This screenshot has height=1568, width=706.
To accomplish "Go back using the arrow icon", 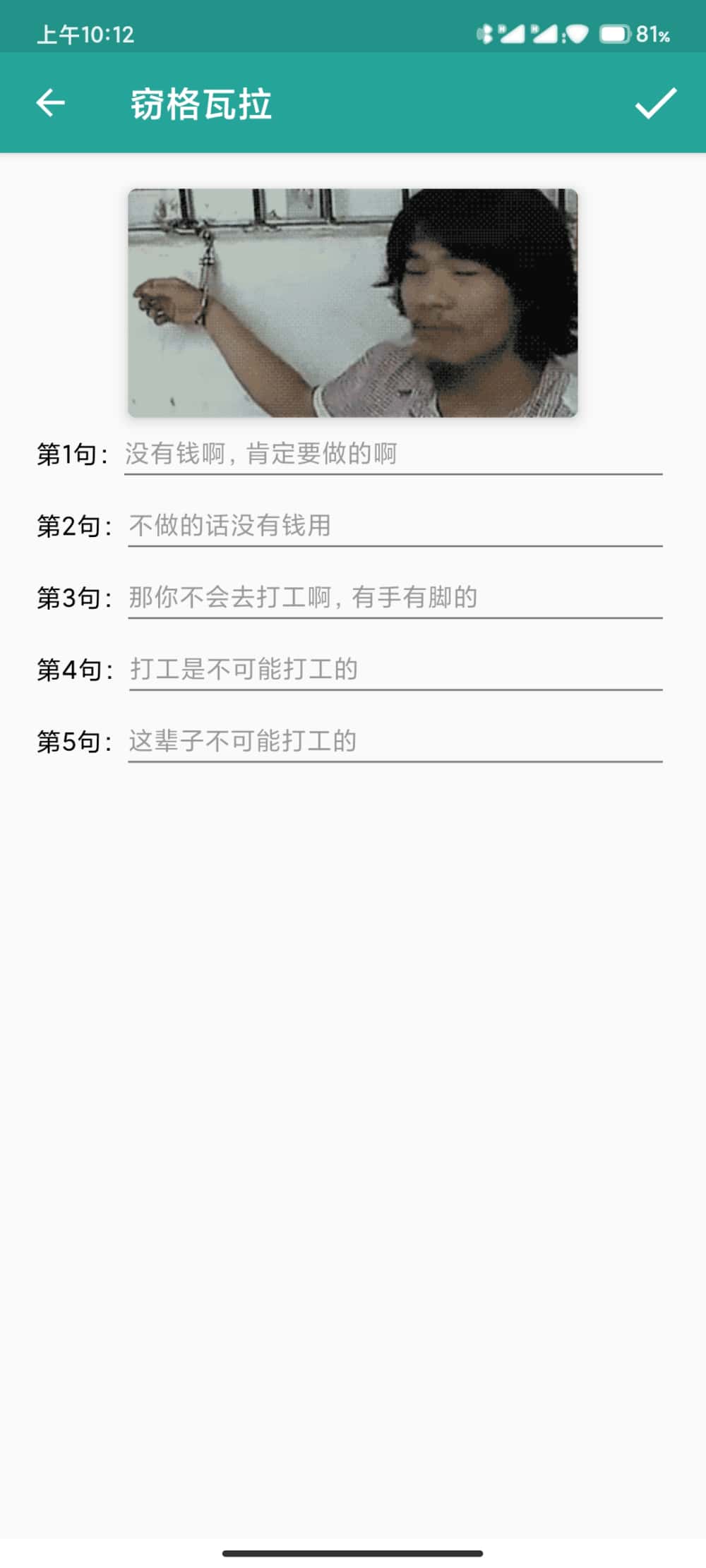I will point(51,103).
